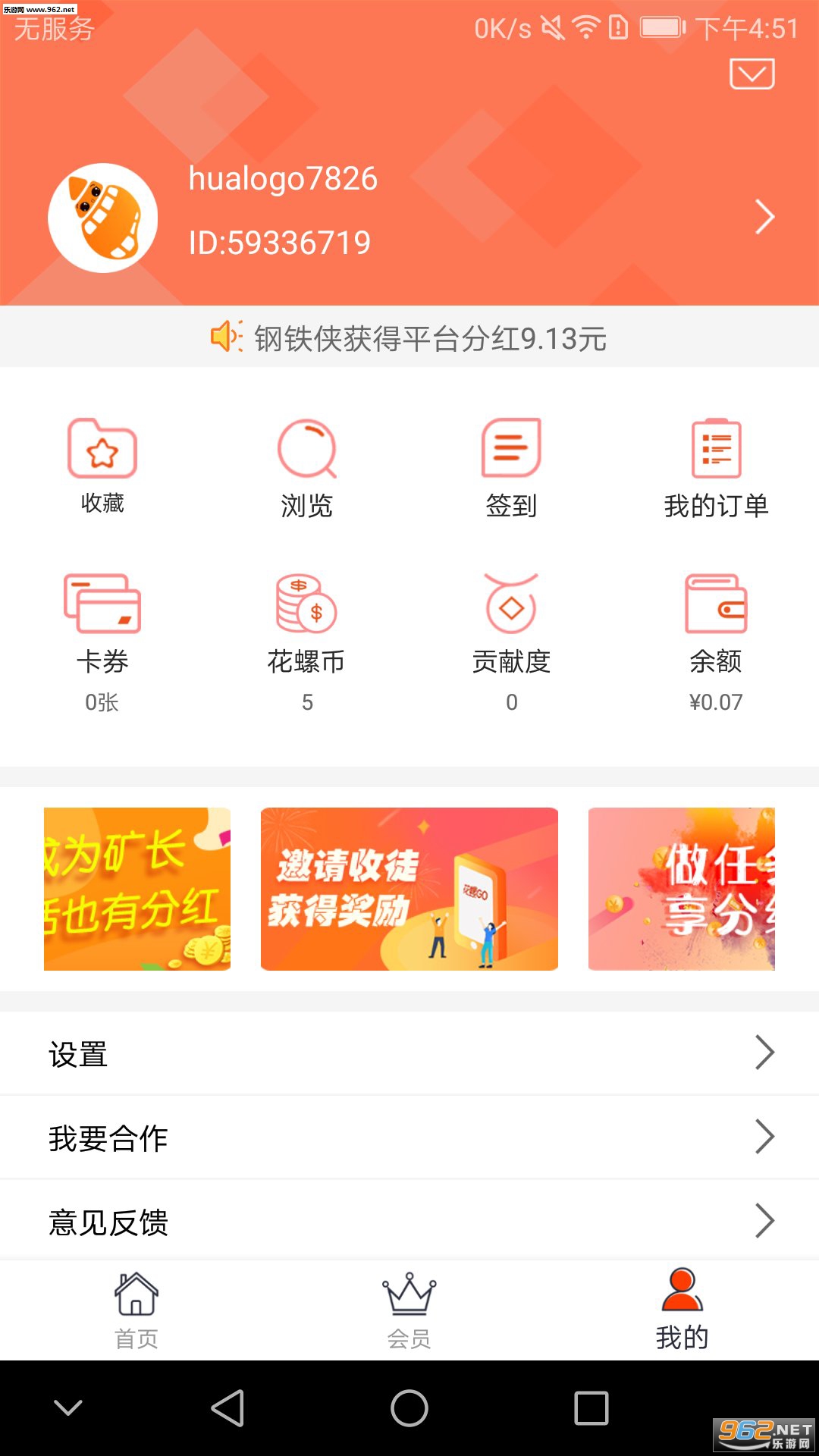The image size is (819, 1456).
Task: Open the 成为矿长 dividend banner
Action: (x=137, y=889)
